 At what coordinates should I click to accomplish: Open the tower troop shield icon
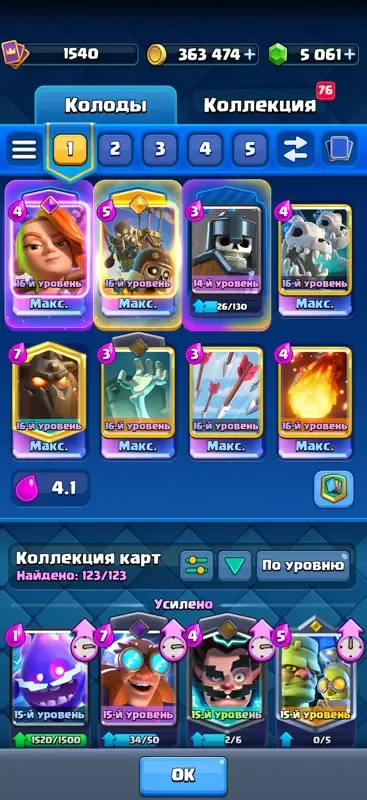point(333,489)
